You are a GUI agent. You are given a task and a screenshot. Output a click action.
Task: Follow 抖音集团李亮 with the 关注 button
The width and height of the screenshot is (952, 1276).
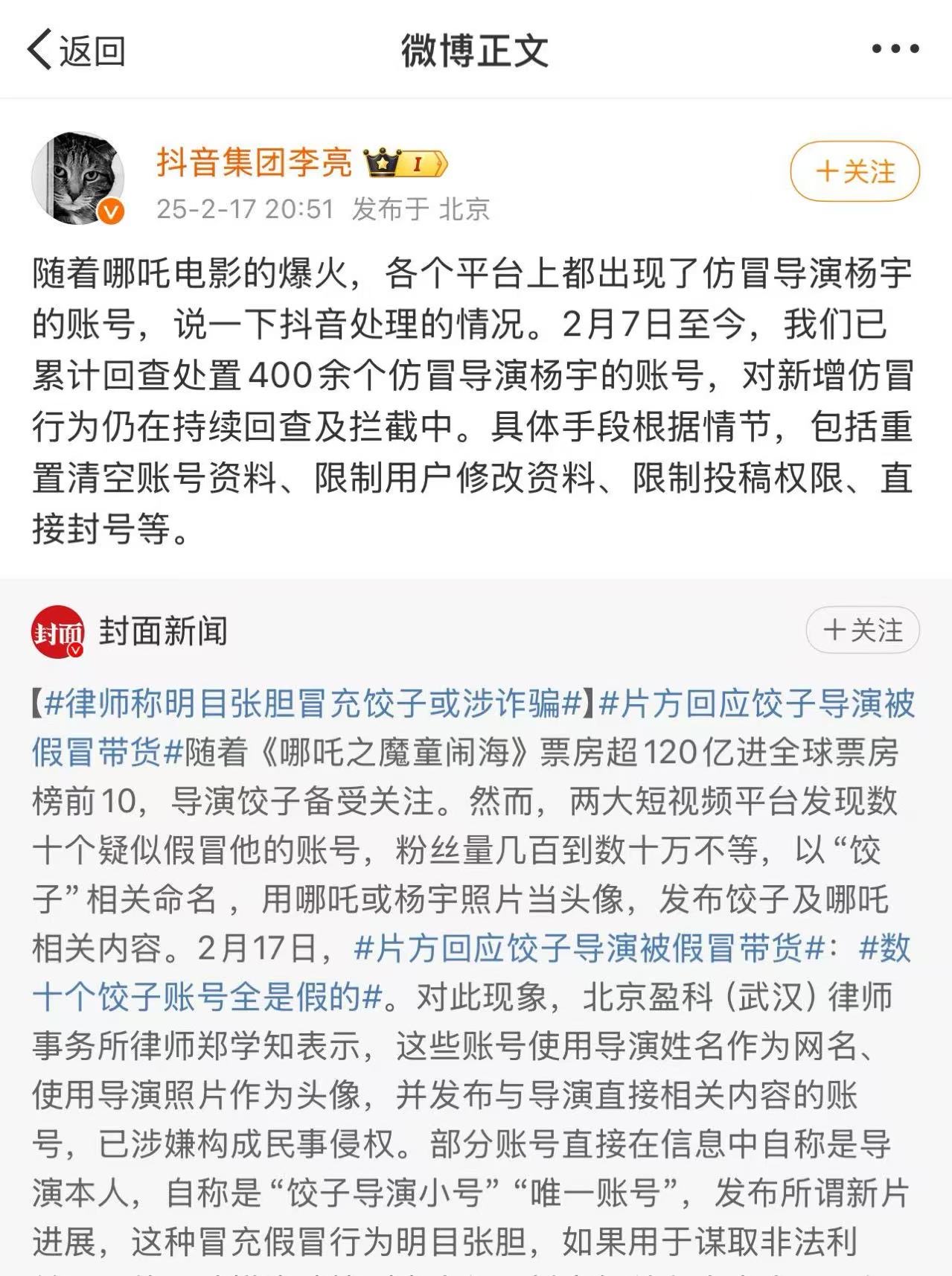coord(854,171)
